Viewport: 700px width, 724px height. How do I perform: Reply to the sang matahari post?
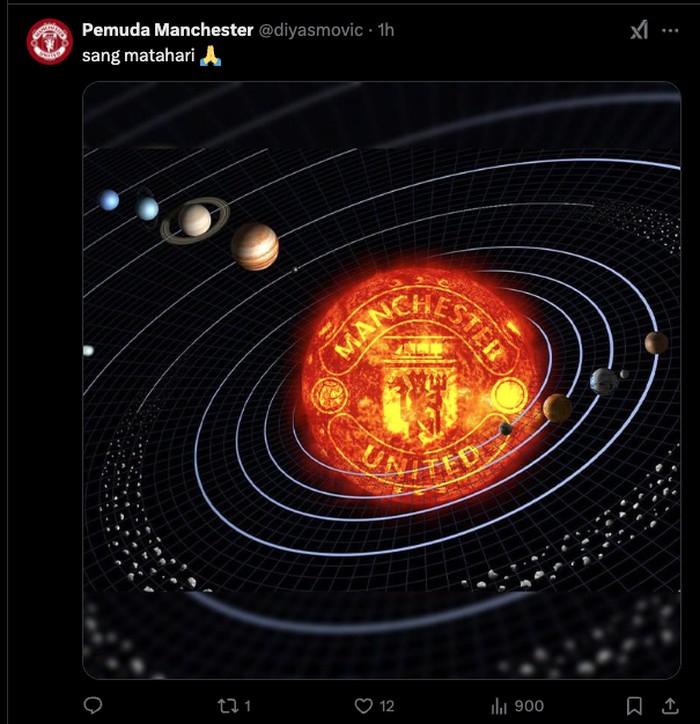(92, 706)
